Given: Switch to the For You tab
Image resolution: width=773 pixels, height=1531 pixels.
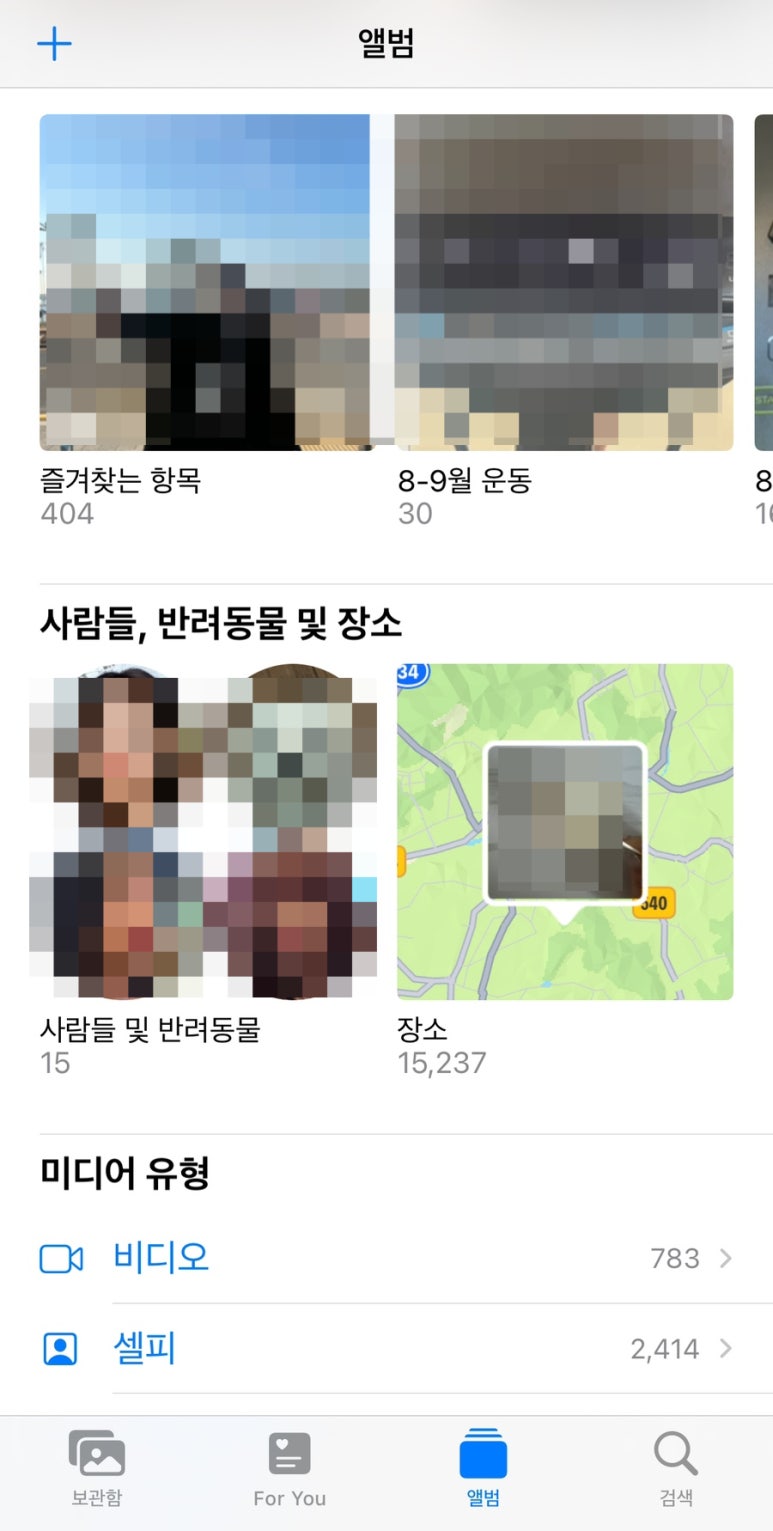Looking at the screenshot, I should pos(289,1469).
